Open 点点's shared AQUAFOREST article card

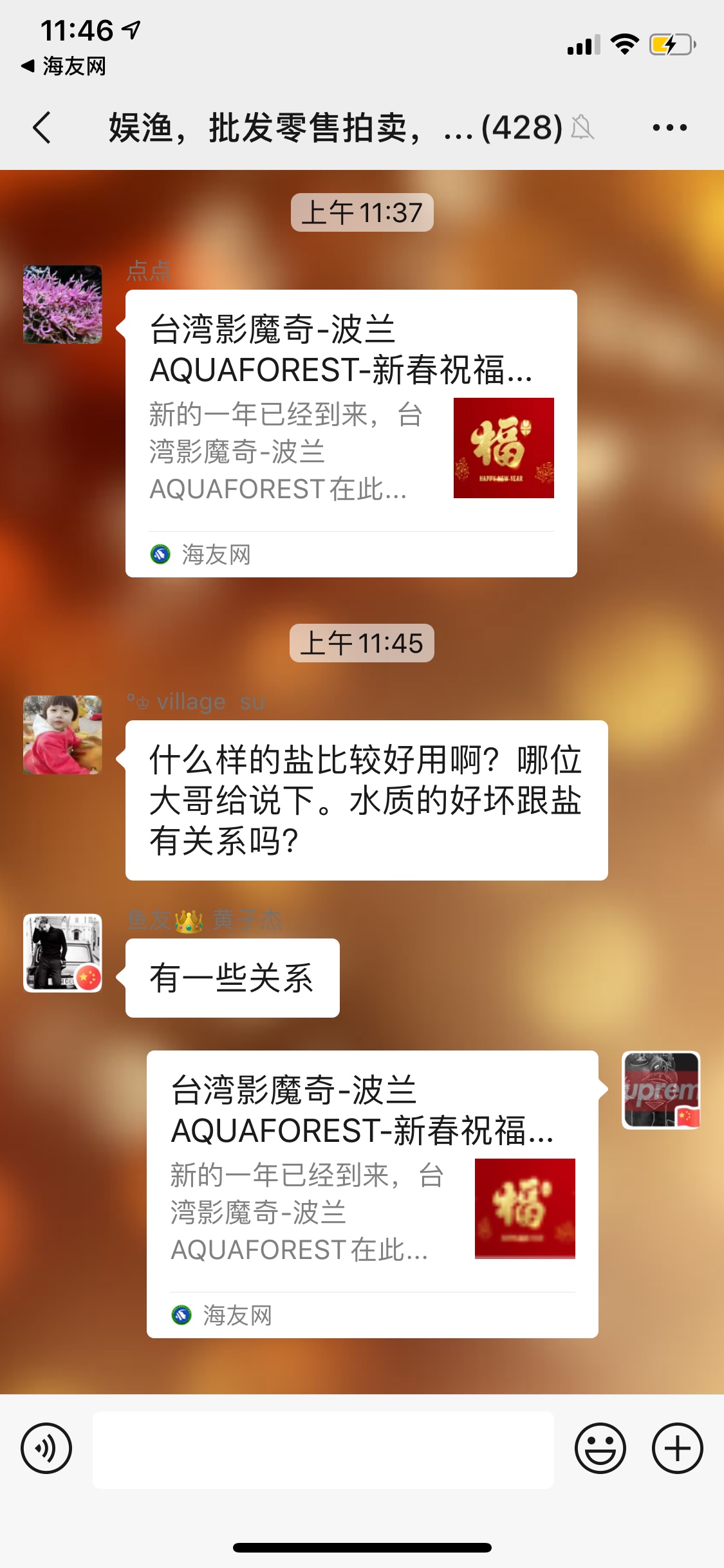coord(351,433)
